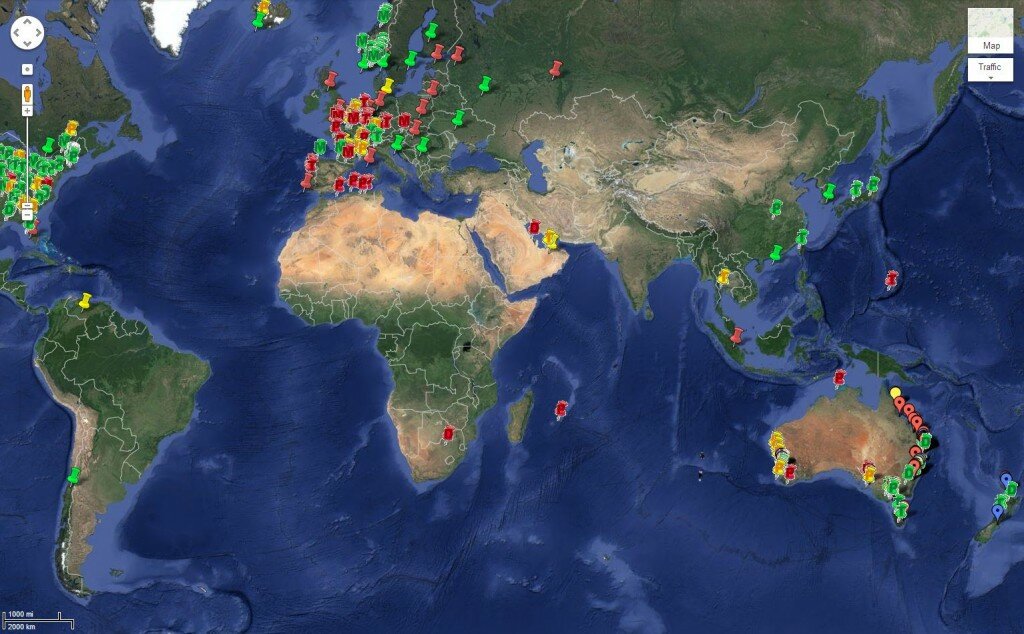Image resolution: width=1024 pixels, height=634 pixels.
Task: Open the red pin on Sumatra
Action: pyautogui.click(x=737, y=336)
